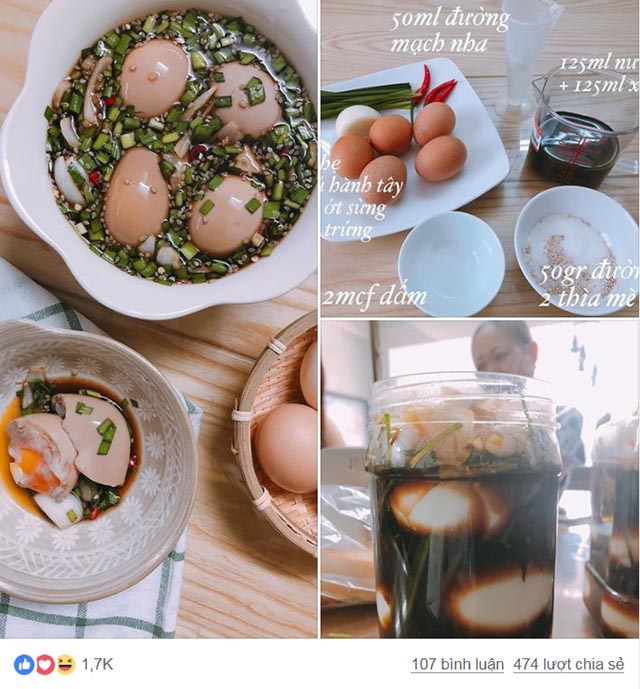Screen dimensions: 640x689
Task: Open the large photo of soy-marinated eggs
Action: pos(158,320)
